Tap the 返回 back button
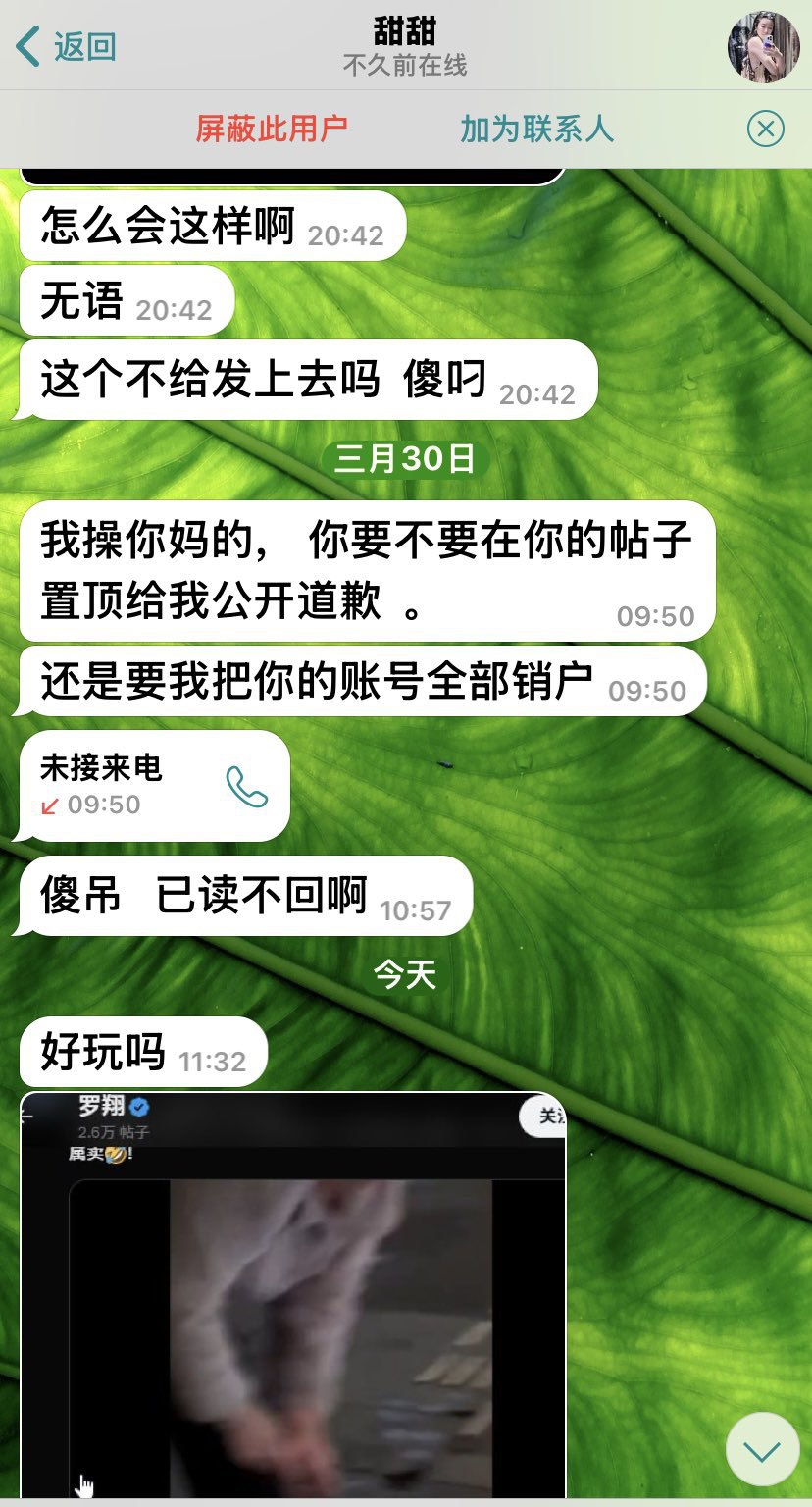812x1507 pixels. (x=67, y=46)
